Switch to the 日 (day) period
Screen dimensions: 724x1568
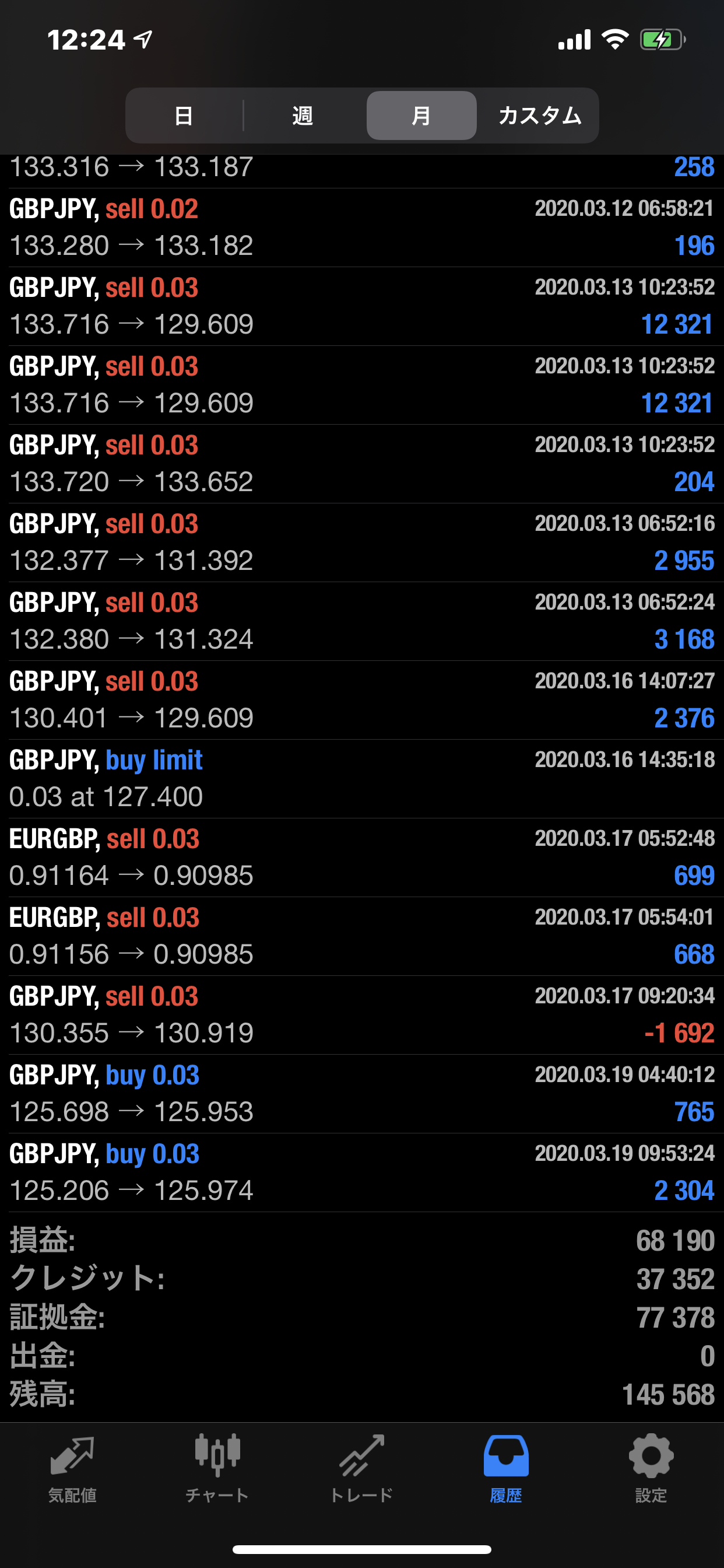tap(184, 116)
